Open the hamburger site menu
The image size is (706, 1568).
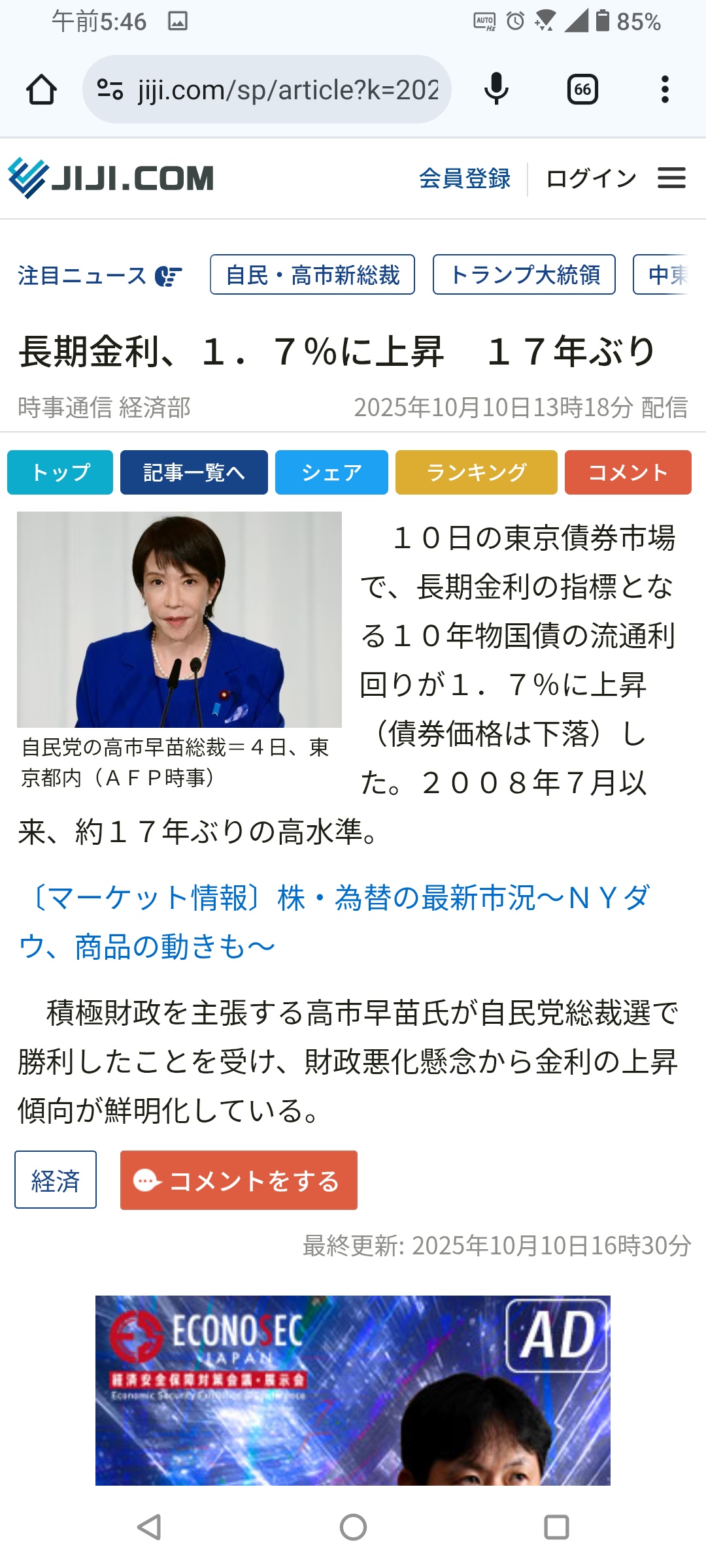pyautogui.click(x=671, y=178)
